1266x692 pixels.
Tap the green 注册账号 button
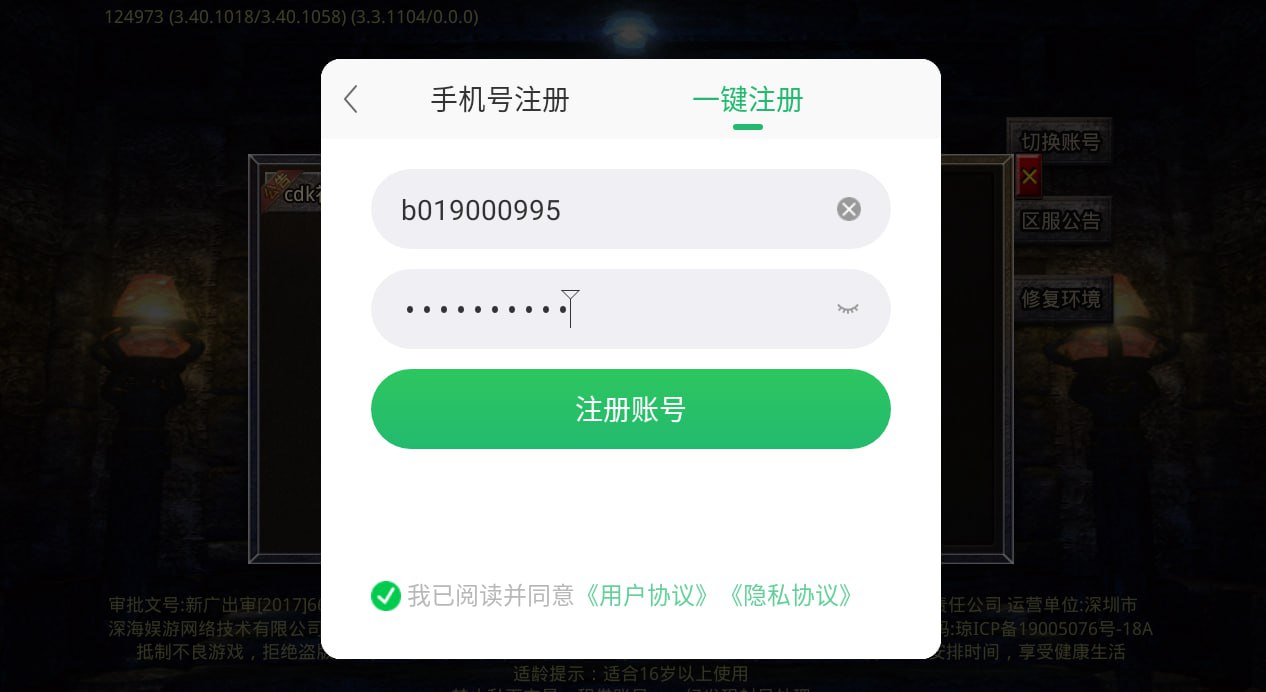point(630,409)
